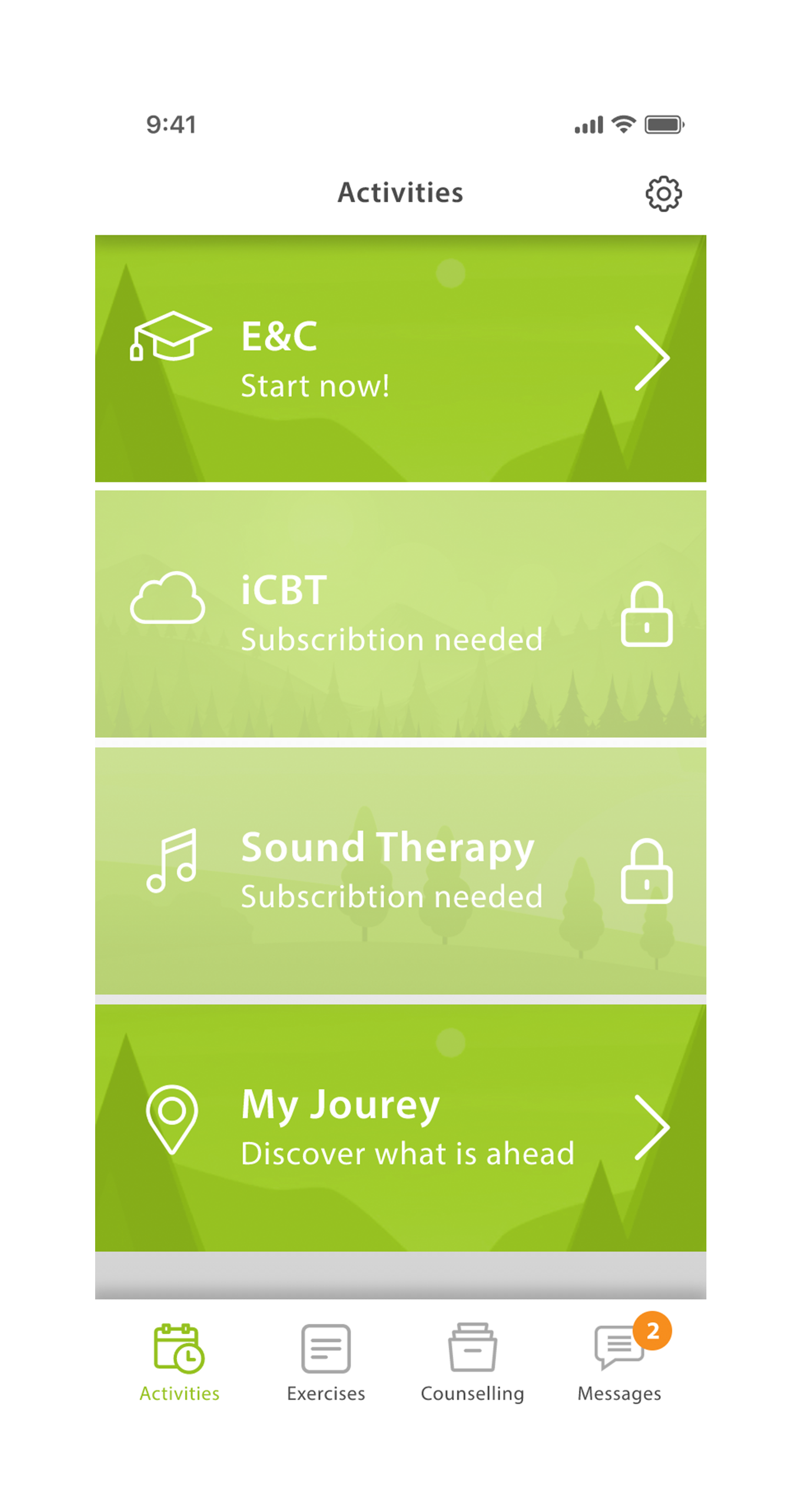Screen dimensions: 800x1512
Task: Open the settings gear icon
Action: click(x=662, y=193)
